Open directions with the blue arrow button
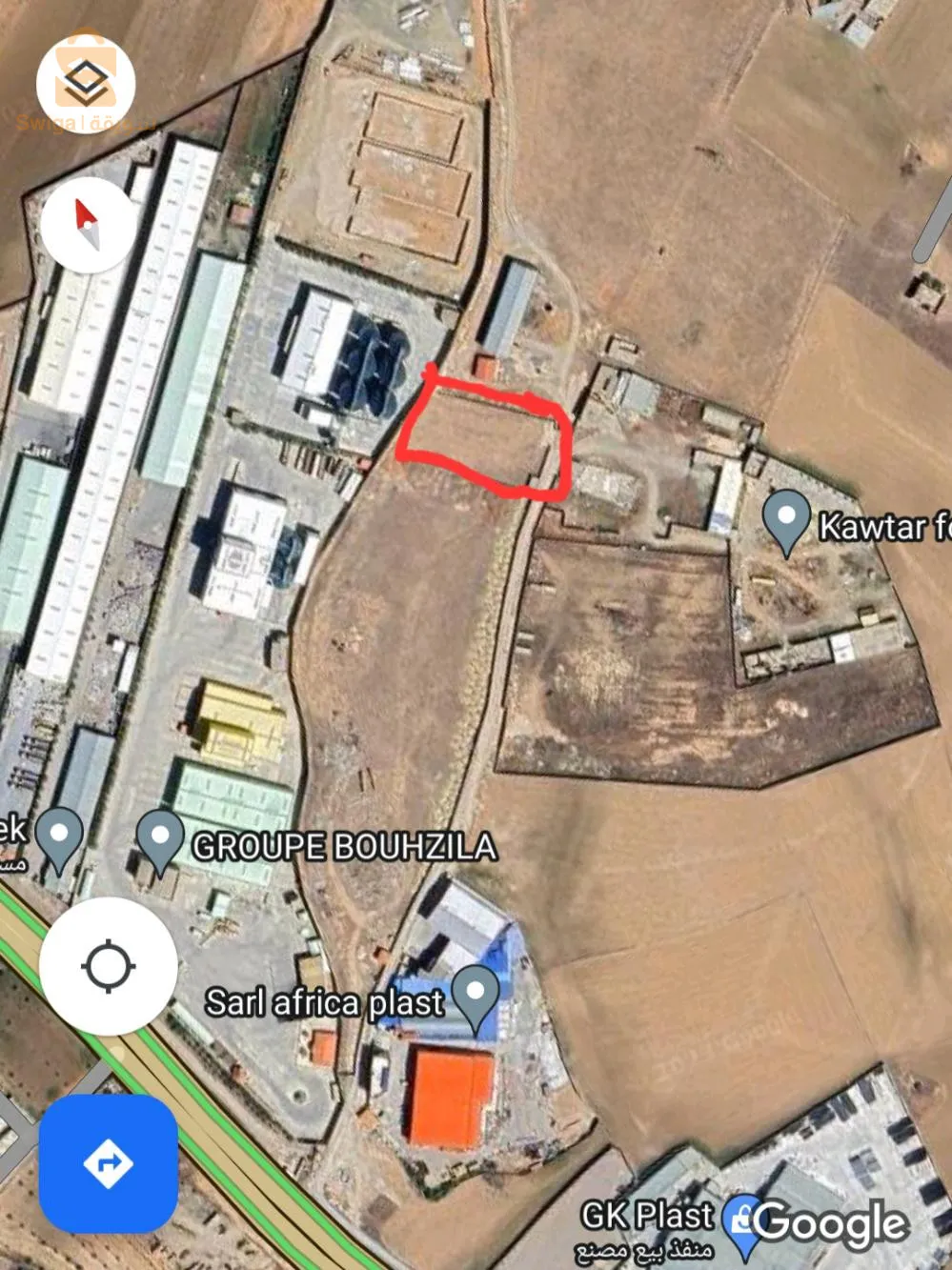 (108, 1163)
